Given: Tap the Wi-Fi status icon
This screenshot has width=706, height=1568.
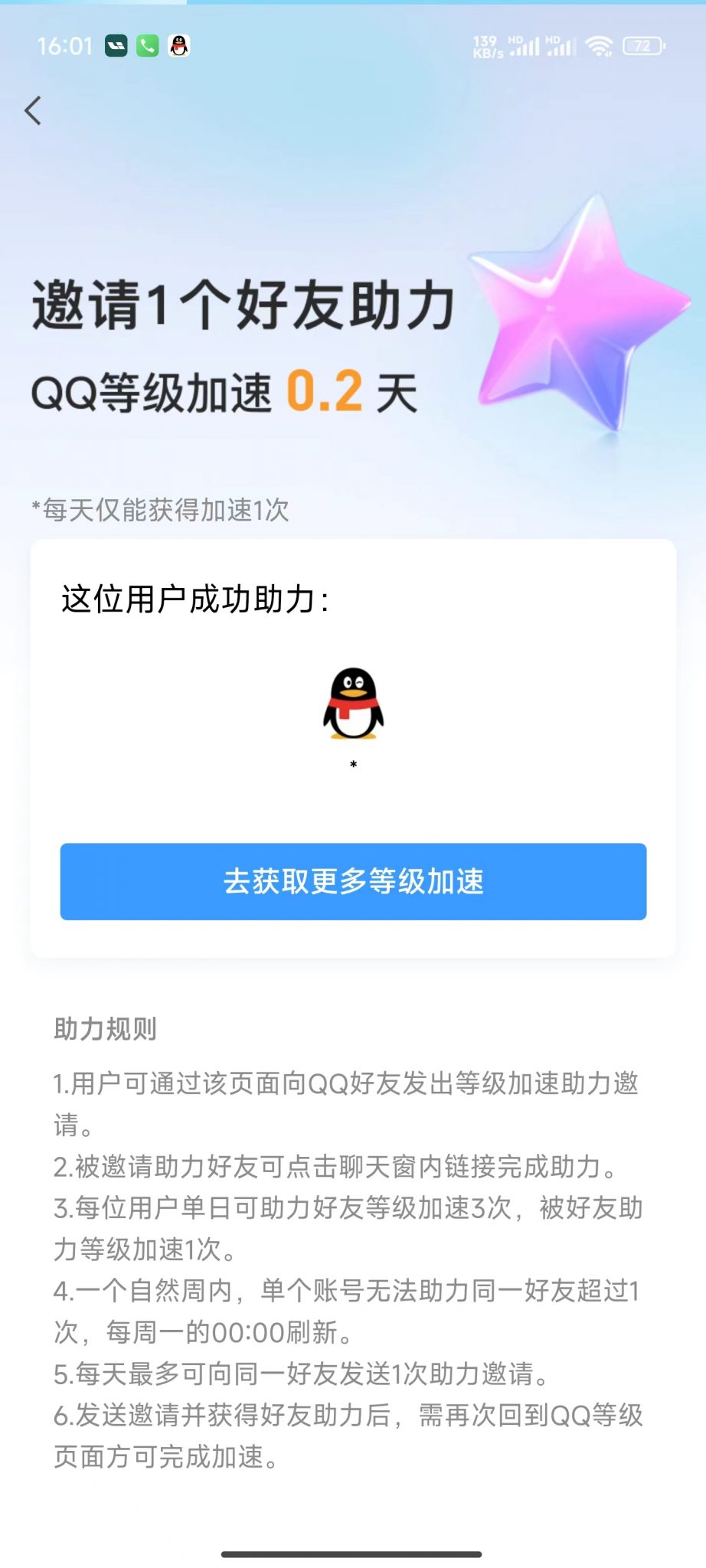Looking at the screenshot, I should 600,47.
